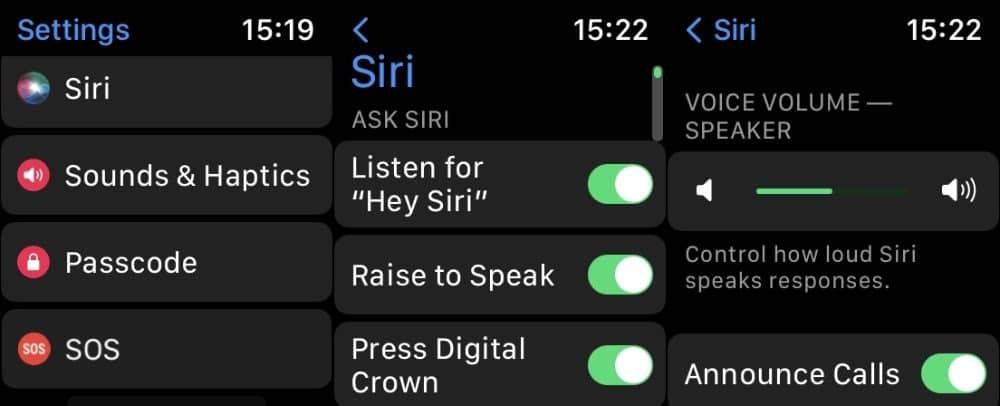
Task: Open the Passcode settings row
Action: point(166,263)
